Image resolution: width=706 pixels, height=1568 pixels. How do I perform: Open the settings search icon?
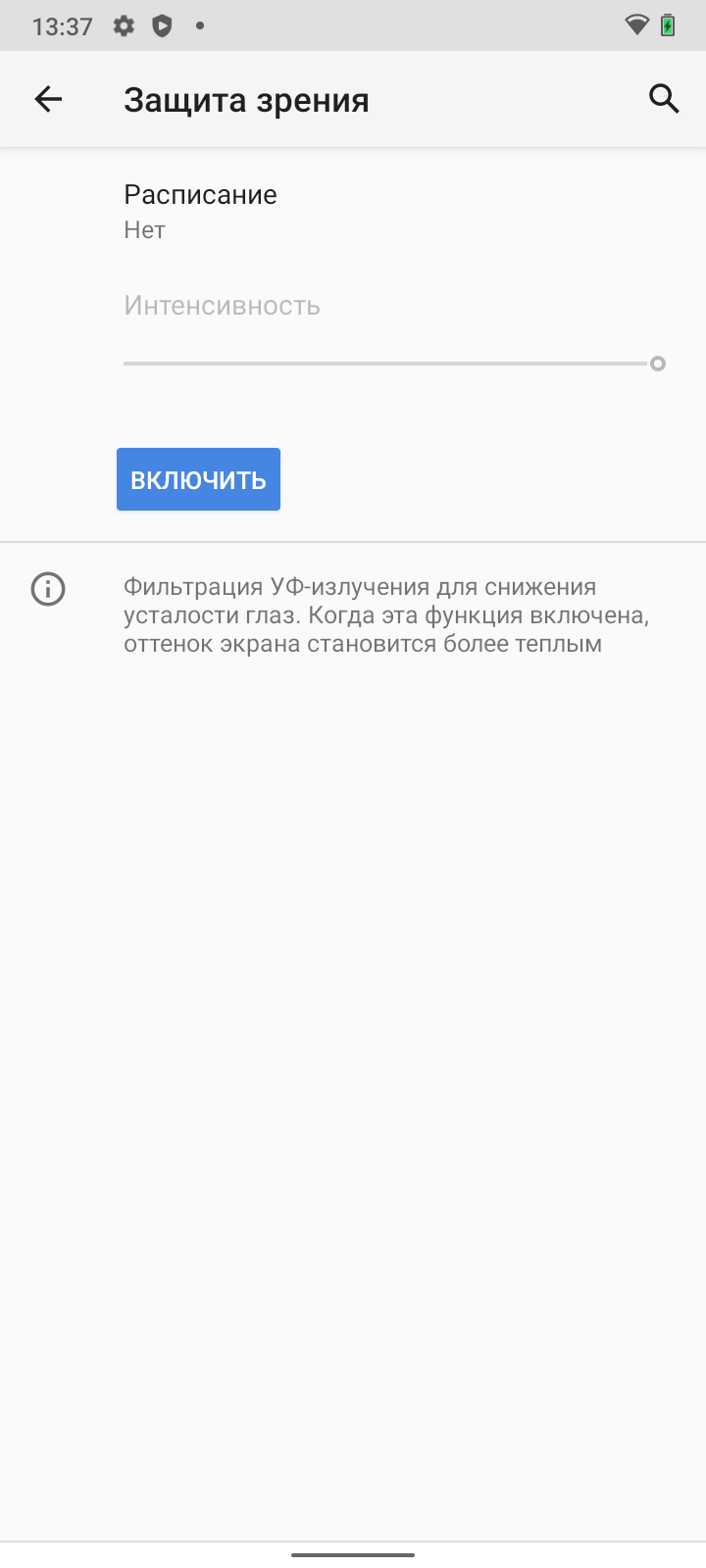664,99
